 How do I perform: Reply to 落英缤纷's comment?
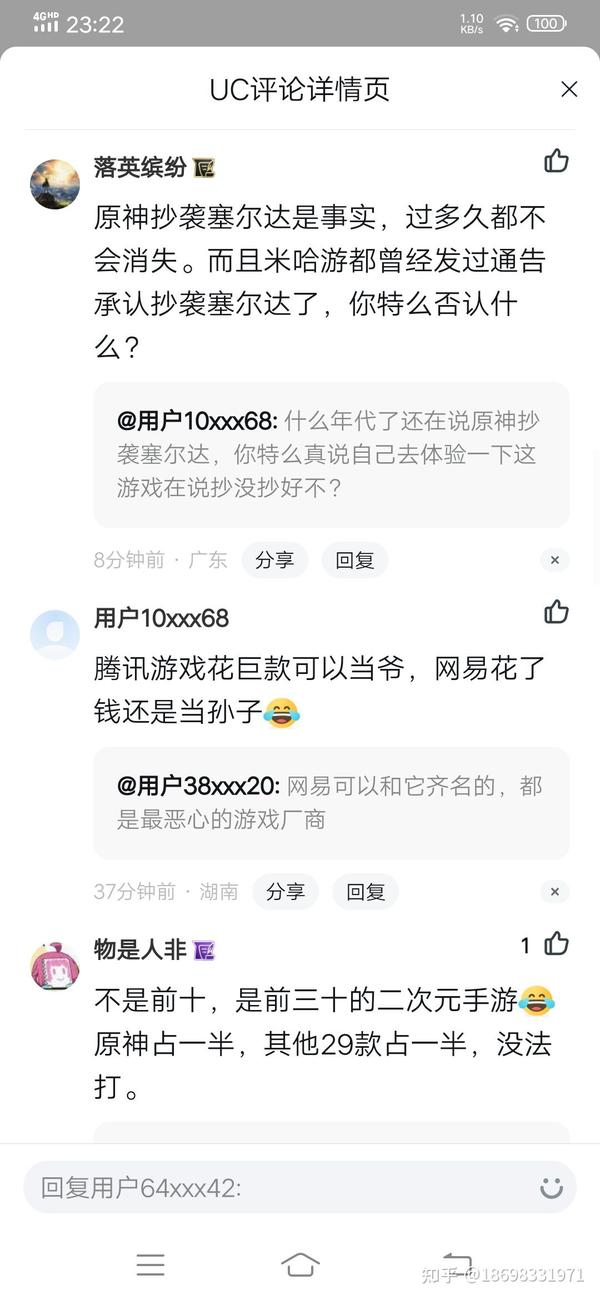[354, 560]
